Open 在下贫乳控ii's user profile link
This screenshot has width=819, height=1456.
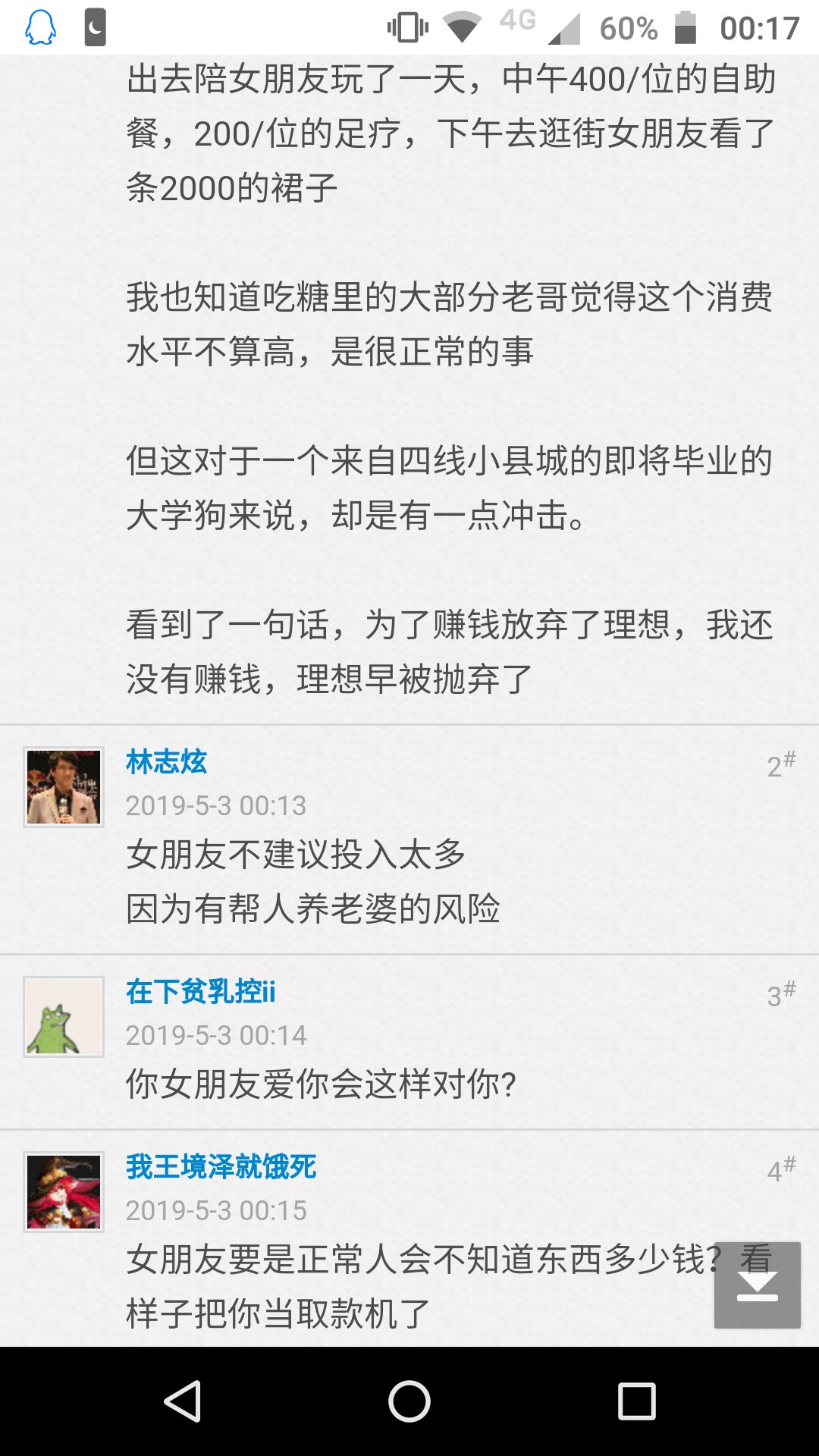(200, 992)
